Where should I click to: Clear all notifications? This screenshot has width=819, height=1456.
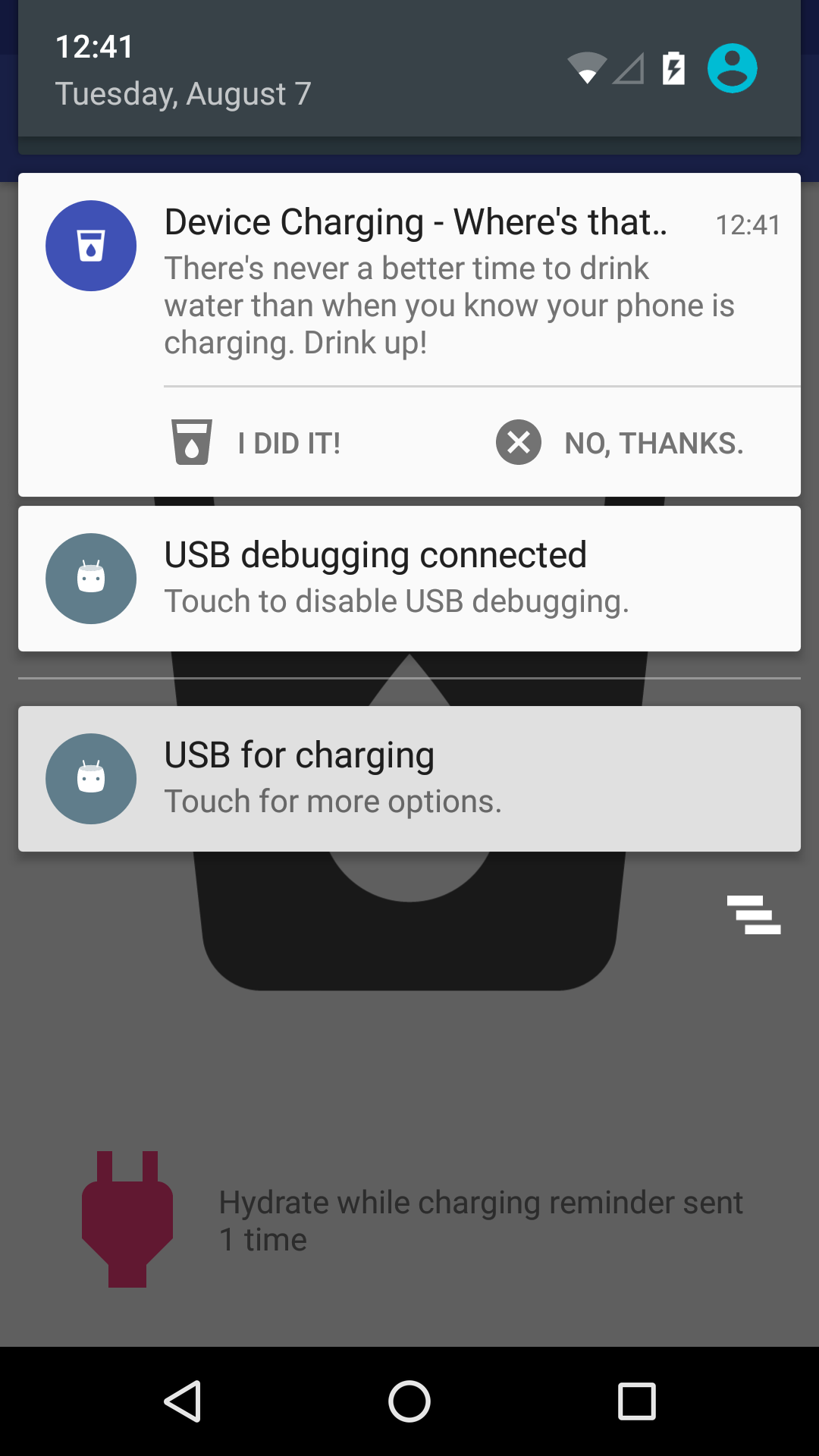(x=753, y=915)
